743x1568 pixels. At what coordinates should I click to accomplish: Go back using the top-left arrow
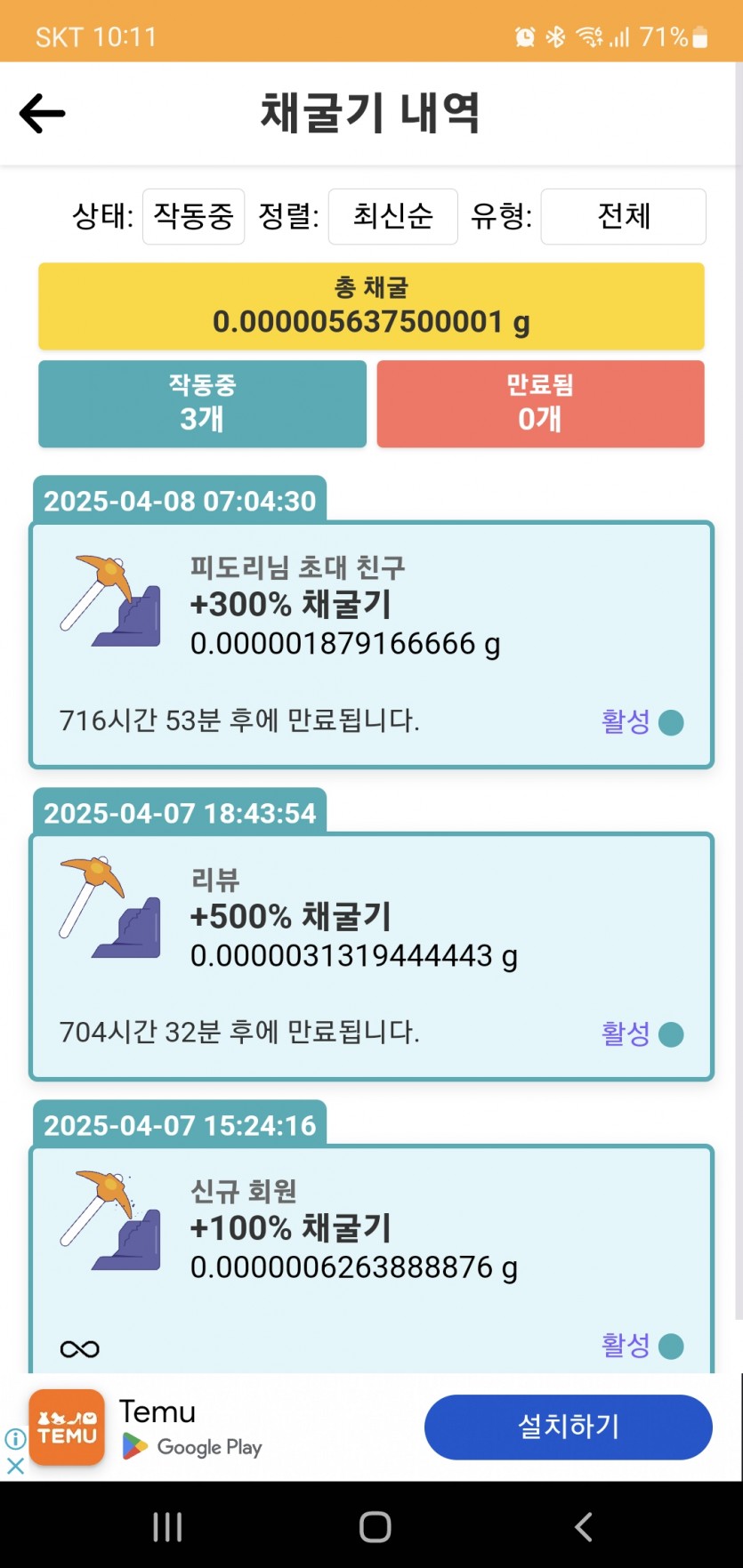(42, 114)
